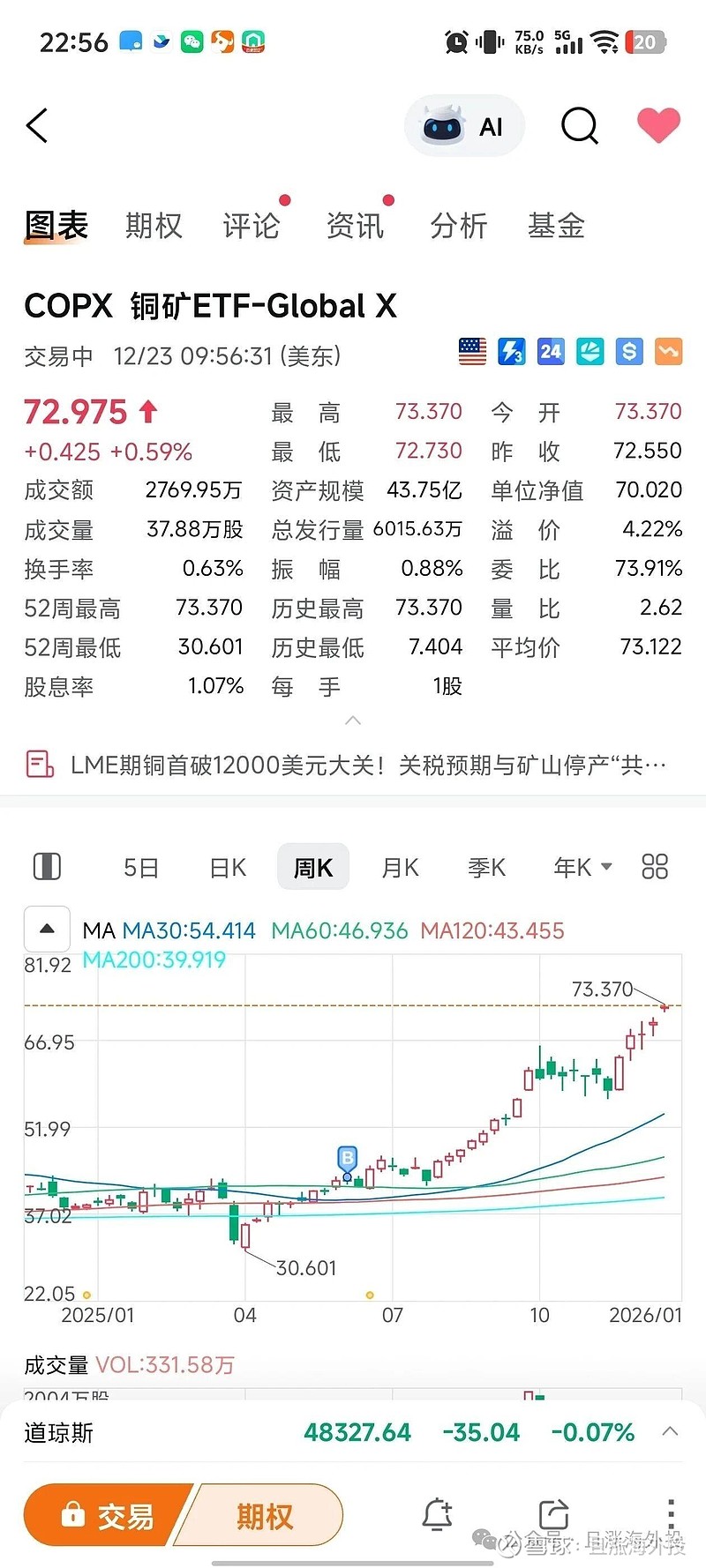Open the 24-hour trading icon
The height and width of the screenshot is (1568, 706).
pyautogui.click(x=551, y=351)
